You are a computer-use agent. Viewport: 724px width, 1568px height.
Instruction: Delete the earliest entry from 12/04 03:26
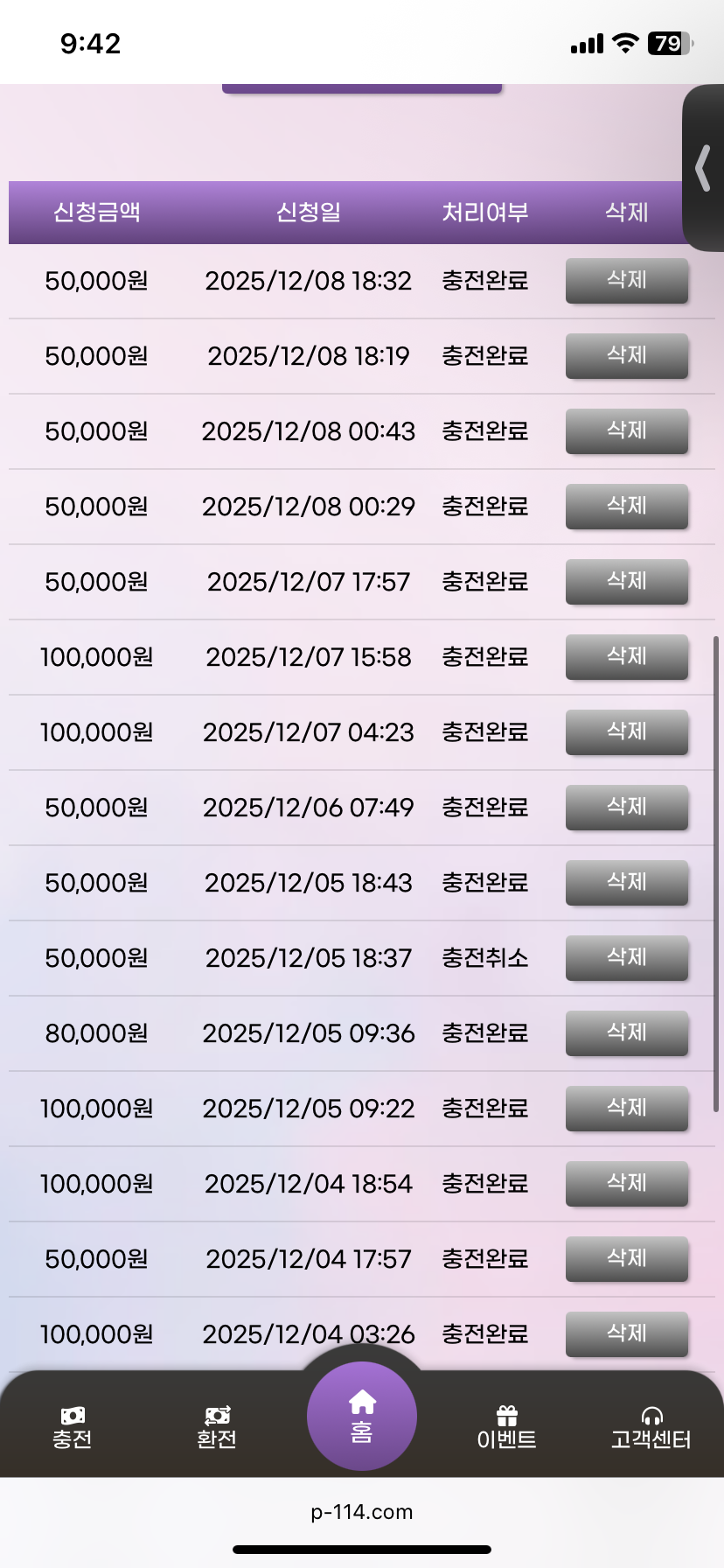[626, 1333]
